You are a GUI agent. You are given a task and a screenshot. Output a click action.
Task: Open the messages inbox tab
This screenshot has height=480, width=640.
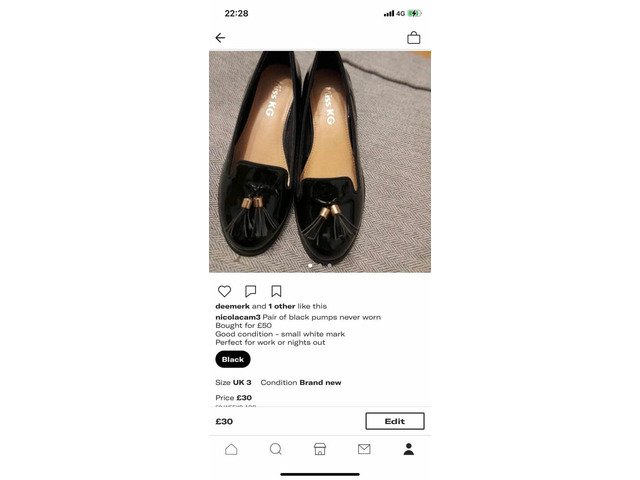(x=364, y=449)
